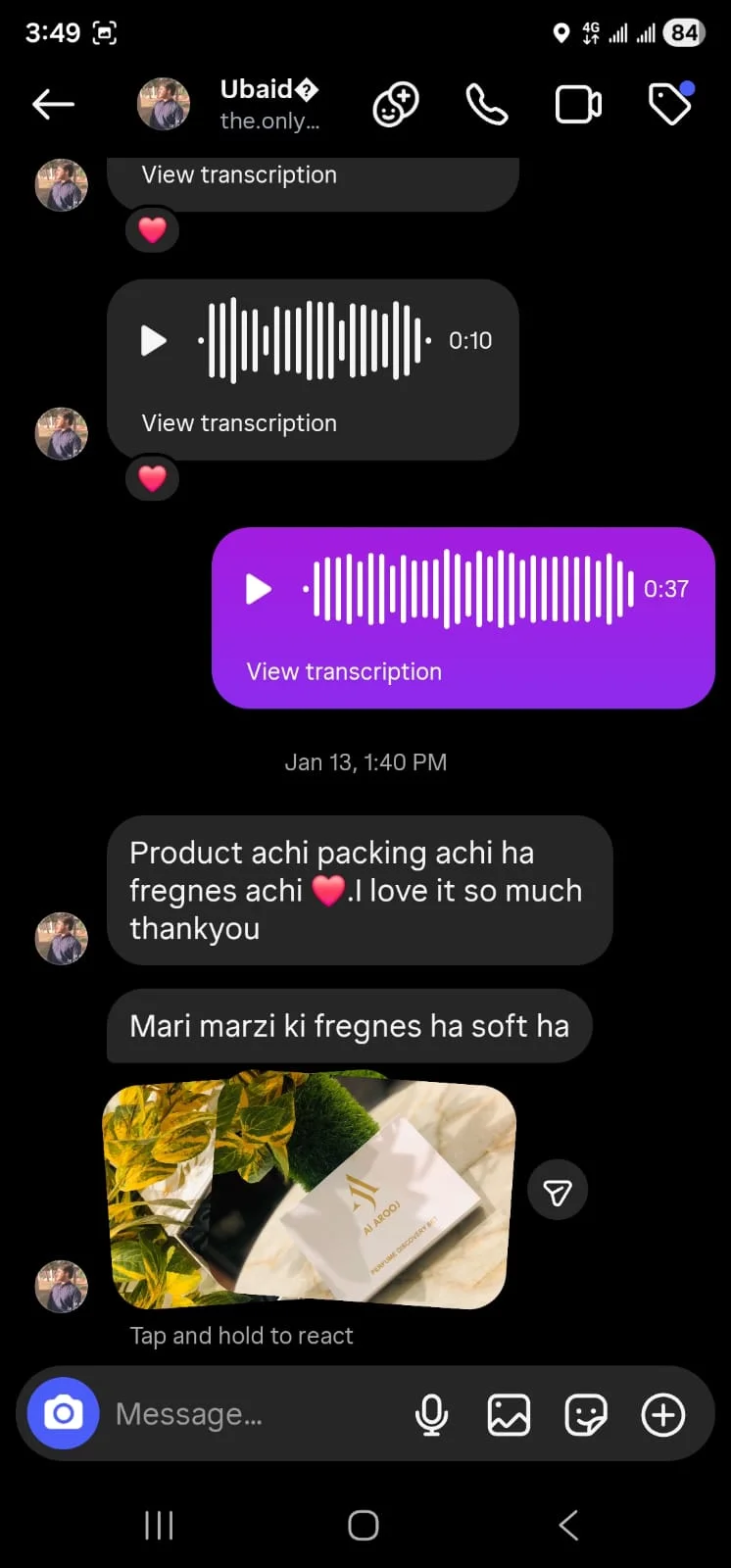731x1568 pixels.
Task: View transcription of the 0:10 voice message
Action: click(239, 423)
